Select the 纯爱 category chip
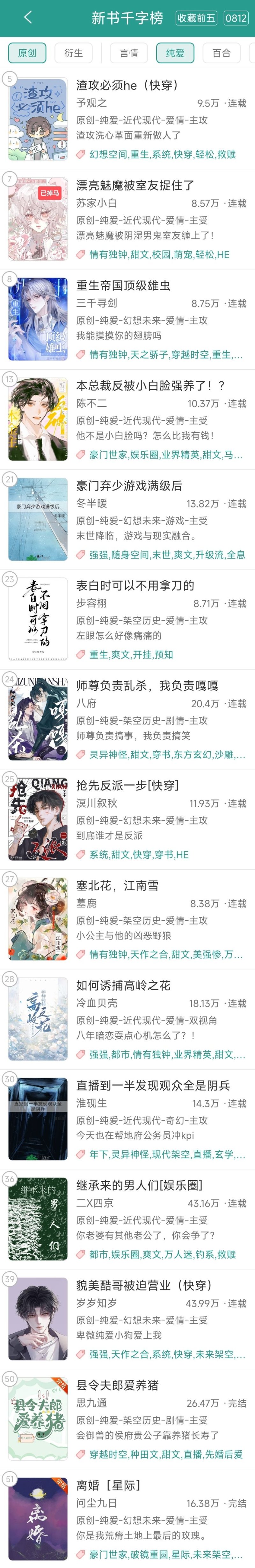Viewport: 255px width, 1568px height. click(175, 53)
